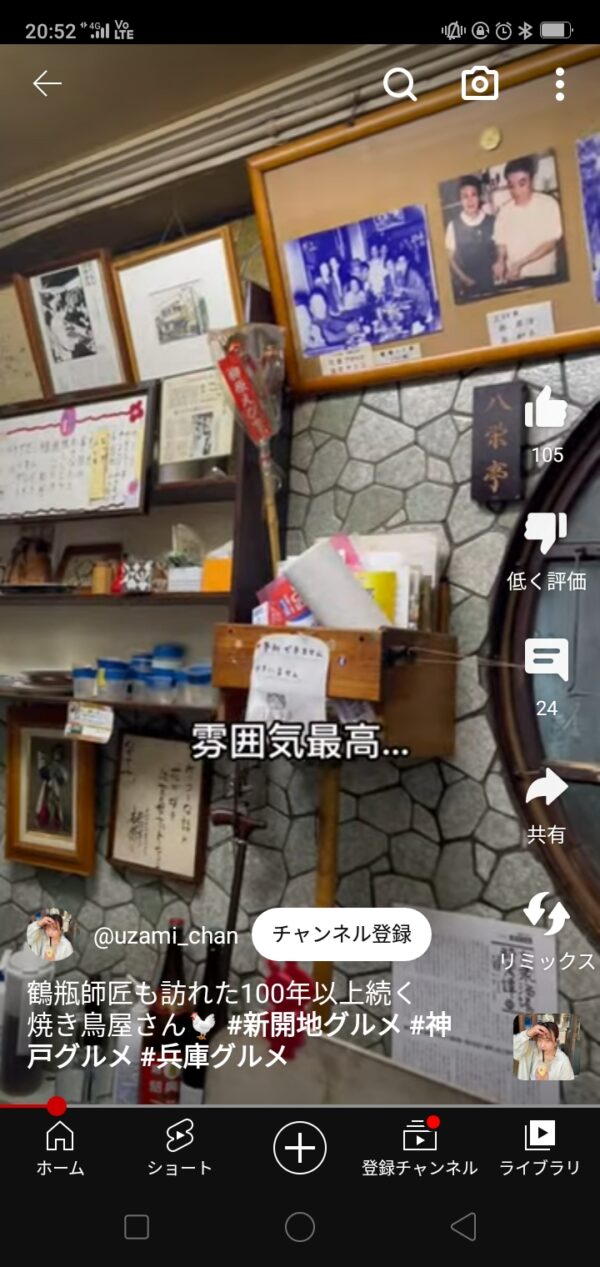Subscribe with the チャンネル登録 button
This screenshot has width=600, height=1267.
341,935
